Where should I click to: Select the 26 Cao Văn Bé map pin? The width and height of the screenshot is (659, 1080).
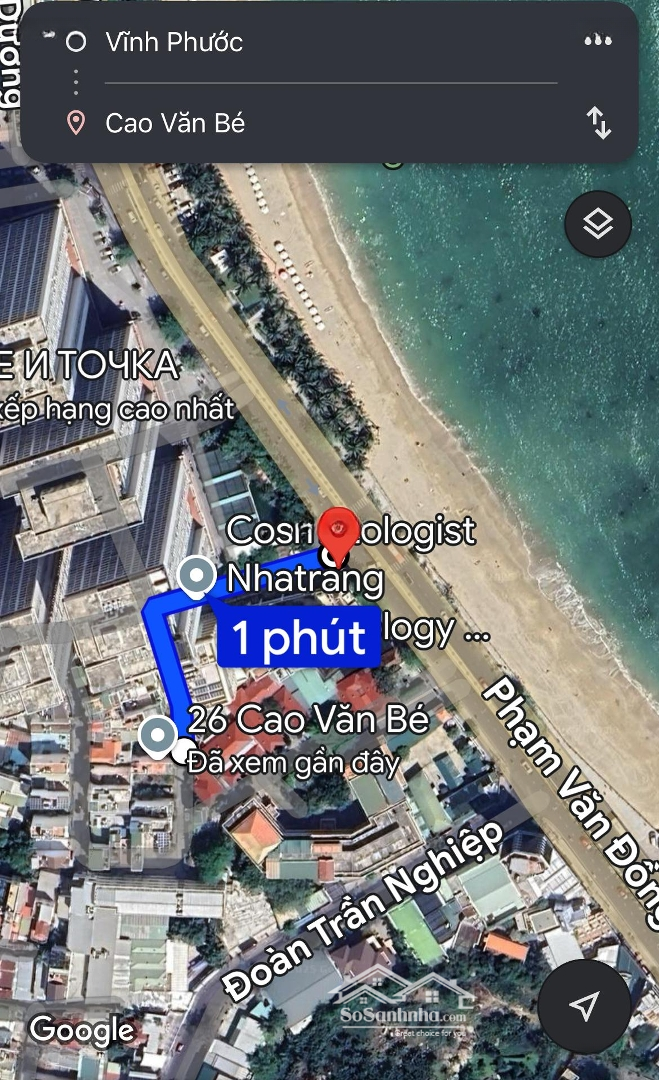coord(158,737)
